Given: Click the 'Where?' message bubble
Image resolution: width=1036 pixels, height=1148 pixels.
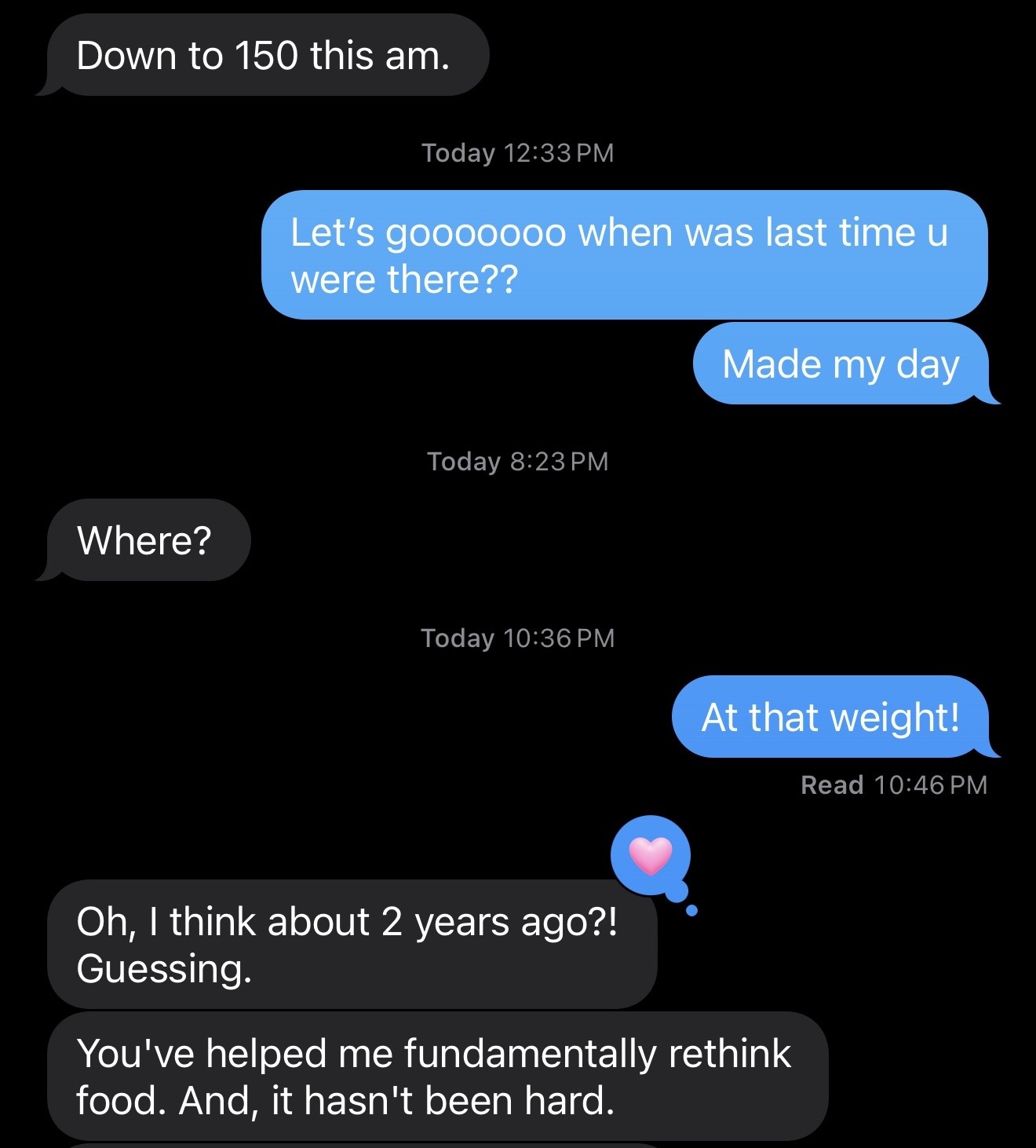Looking at the screenshot, I should pos(145,538).
